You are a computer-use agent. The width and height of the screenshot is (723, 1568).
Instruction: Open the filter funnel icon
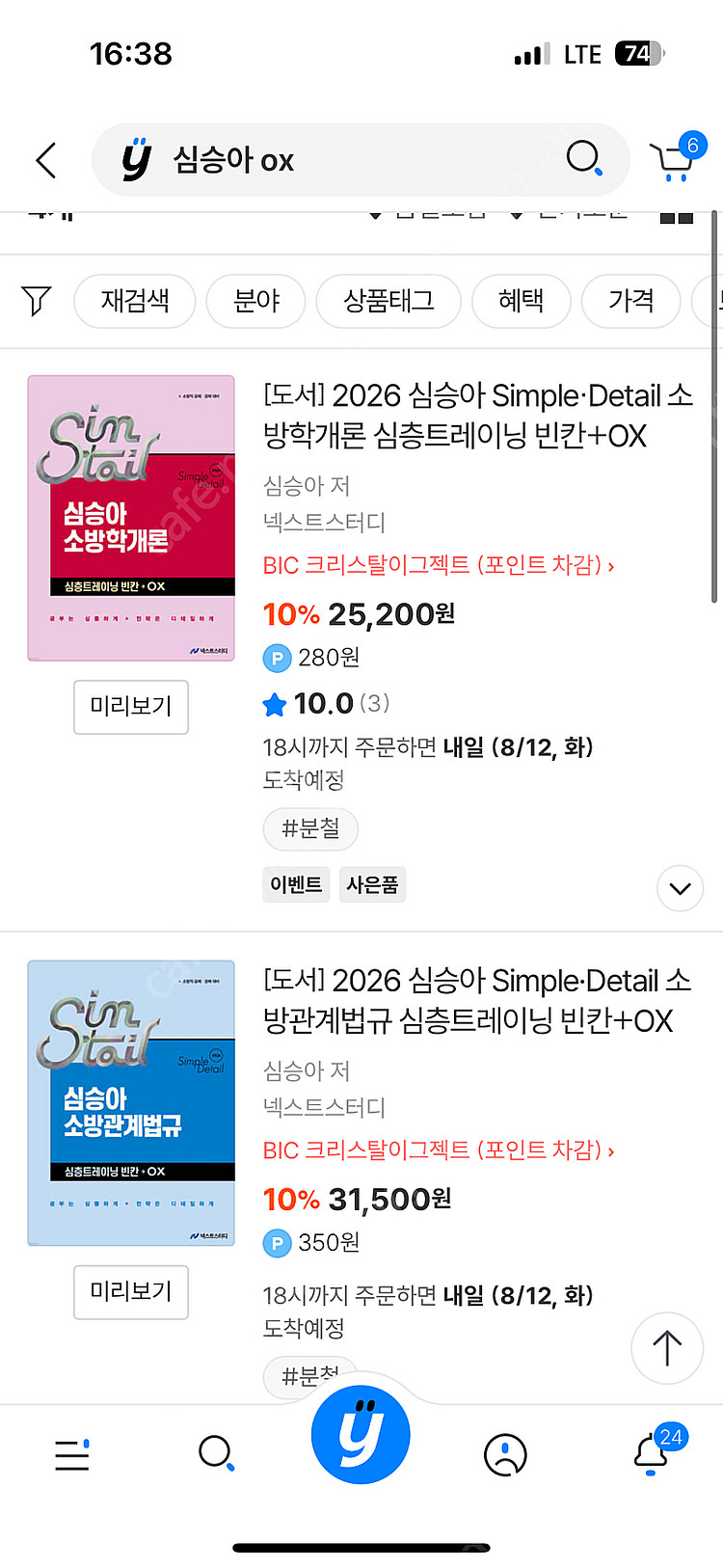[x=36, y=301]
